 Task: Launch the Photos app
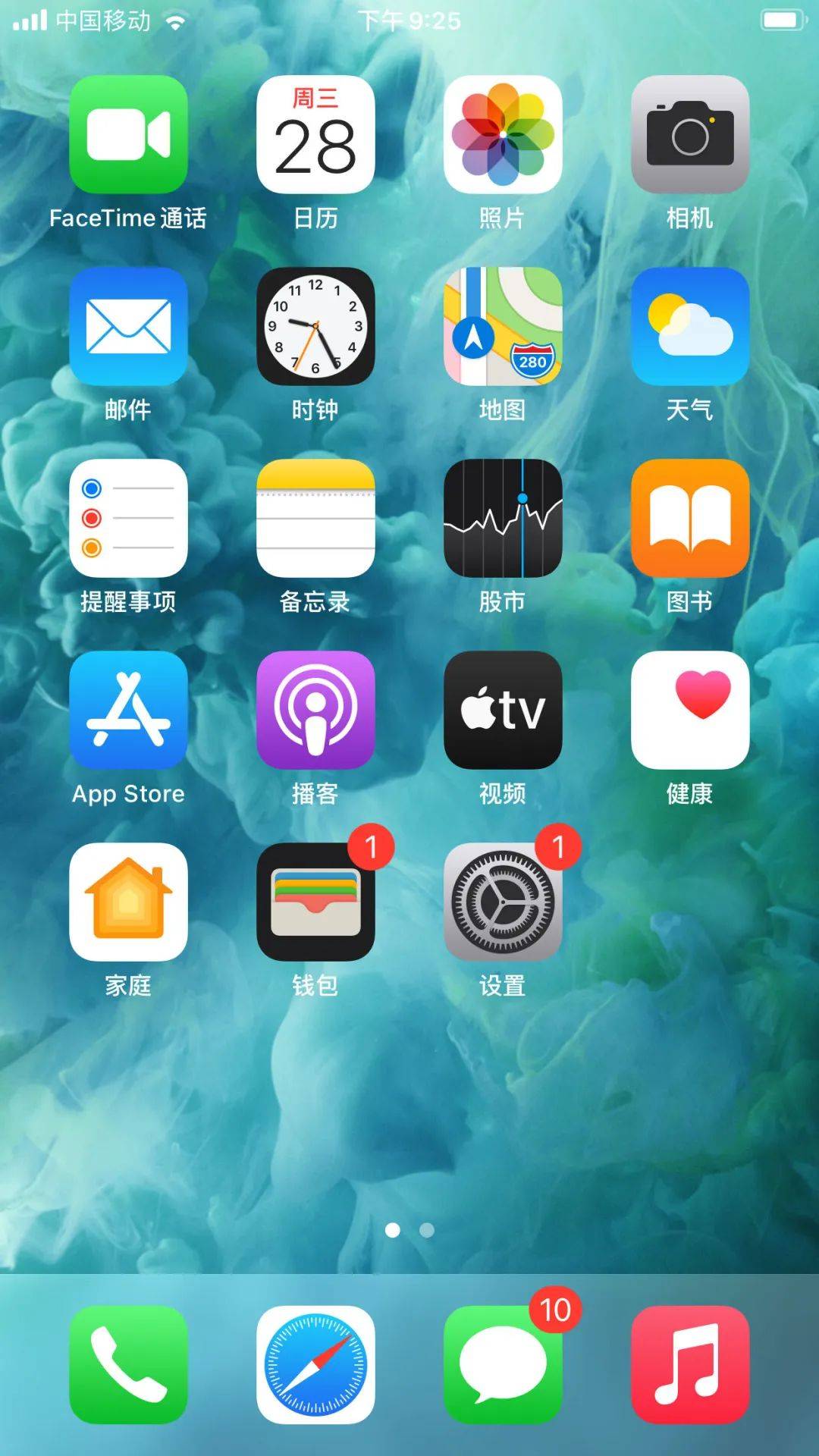(x=503, y=134)
